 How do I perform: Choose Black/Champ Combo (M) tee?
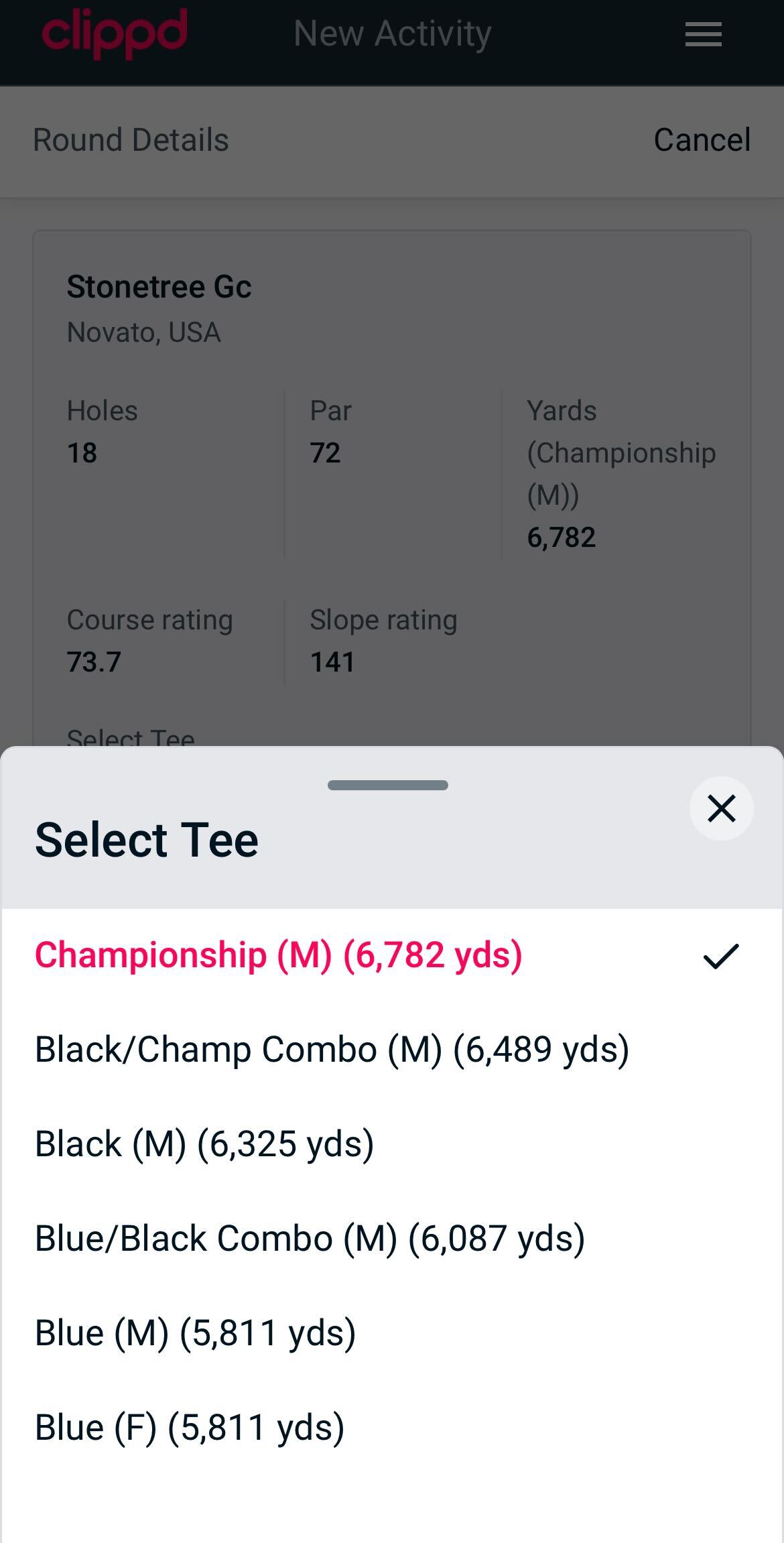click(392, 1050)
